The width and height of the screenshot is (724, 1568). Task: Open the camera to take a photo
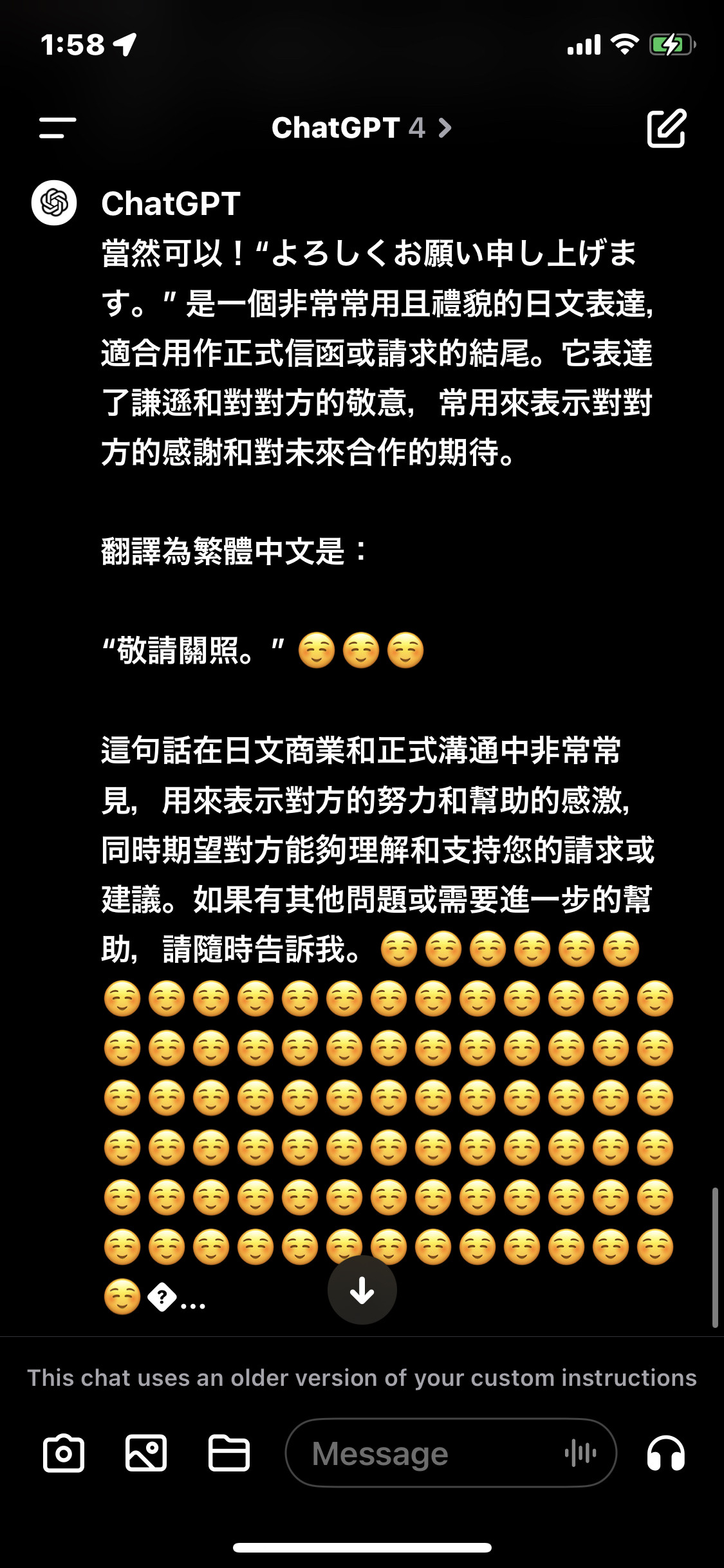tap(63, 1453)
